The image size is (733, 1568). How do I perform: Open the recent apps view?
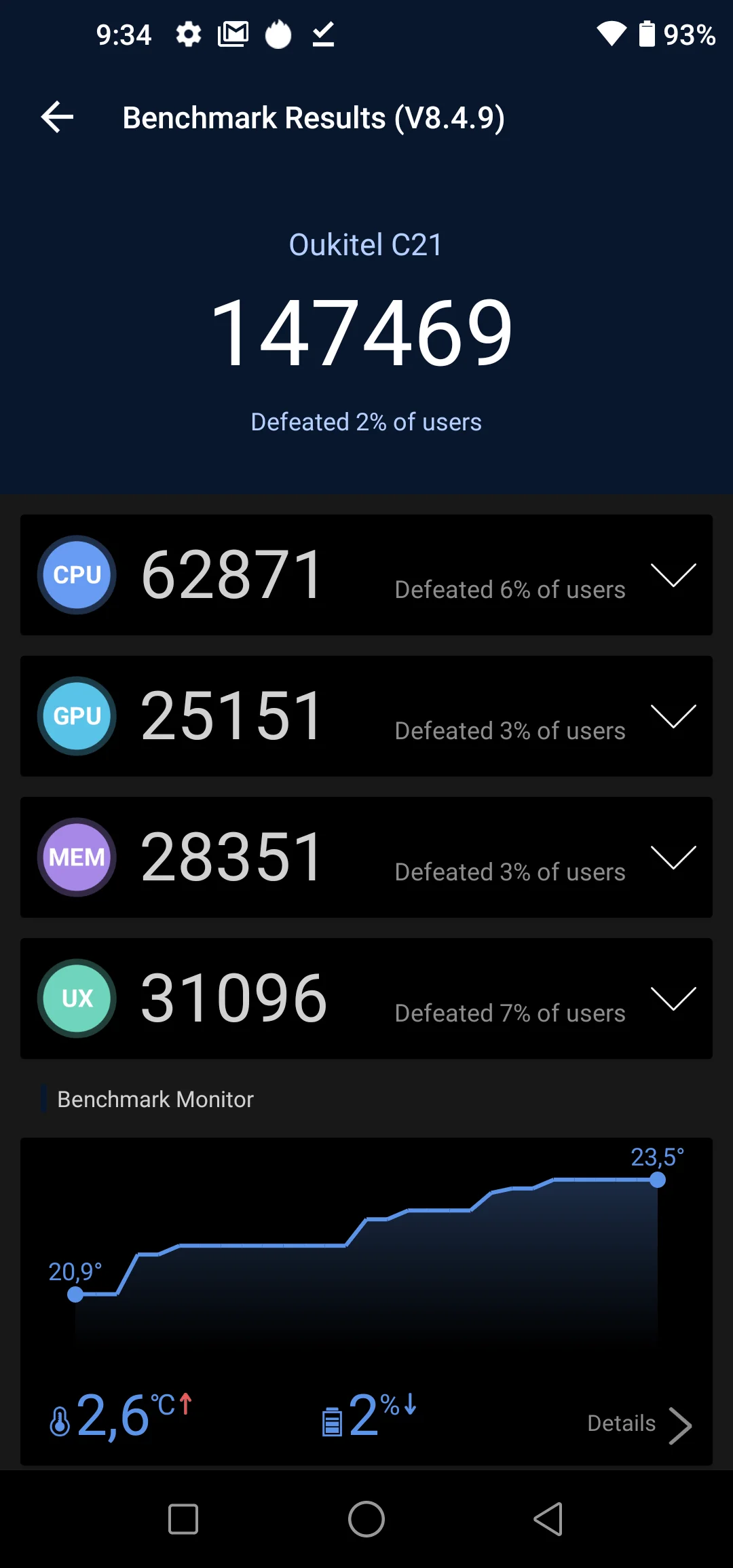[x=183, y=1518]
